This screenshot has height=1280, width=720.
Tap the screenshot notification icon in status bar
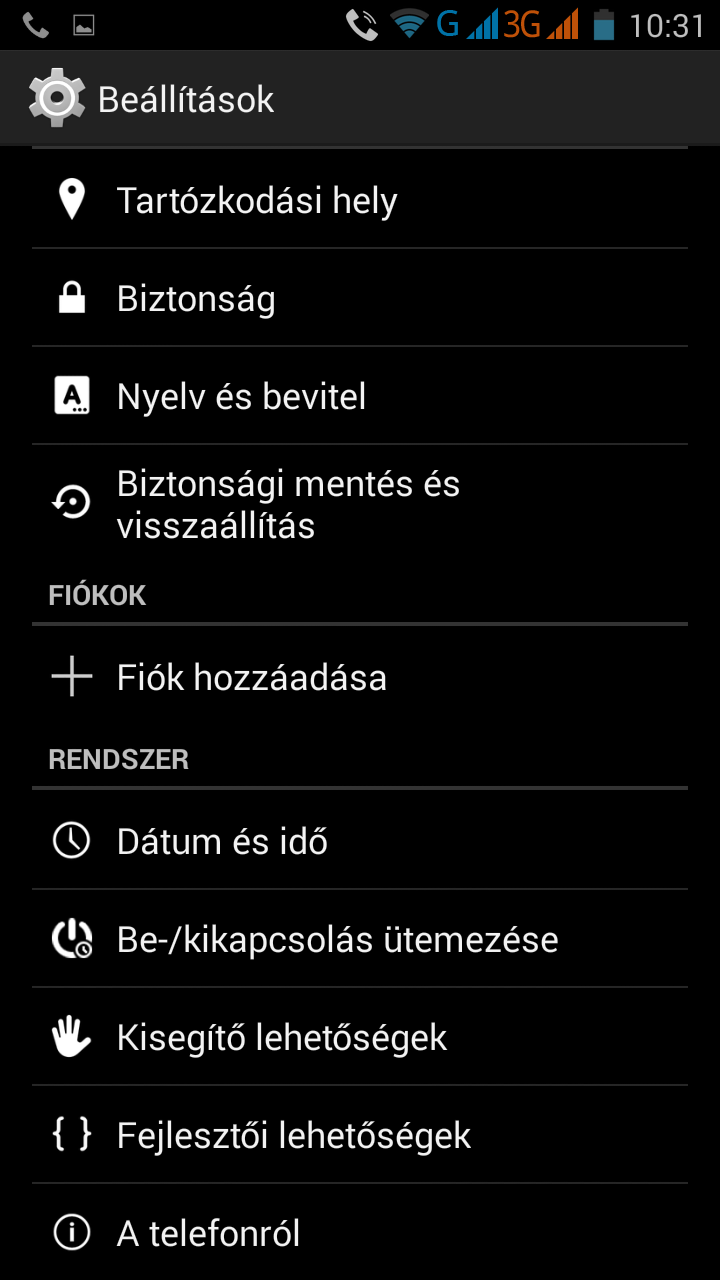coord(82,22)
